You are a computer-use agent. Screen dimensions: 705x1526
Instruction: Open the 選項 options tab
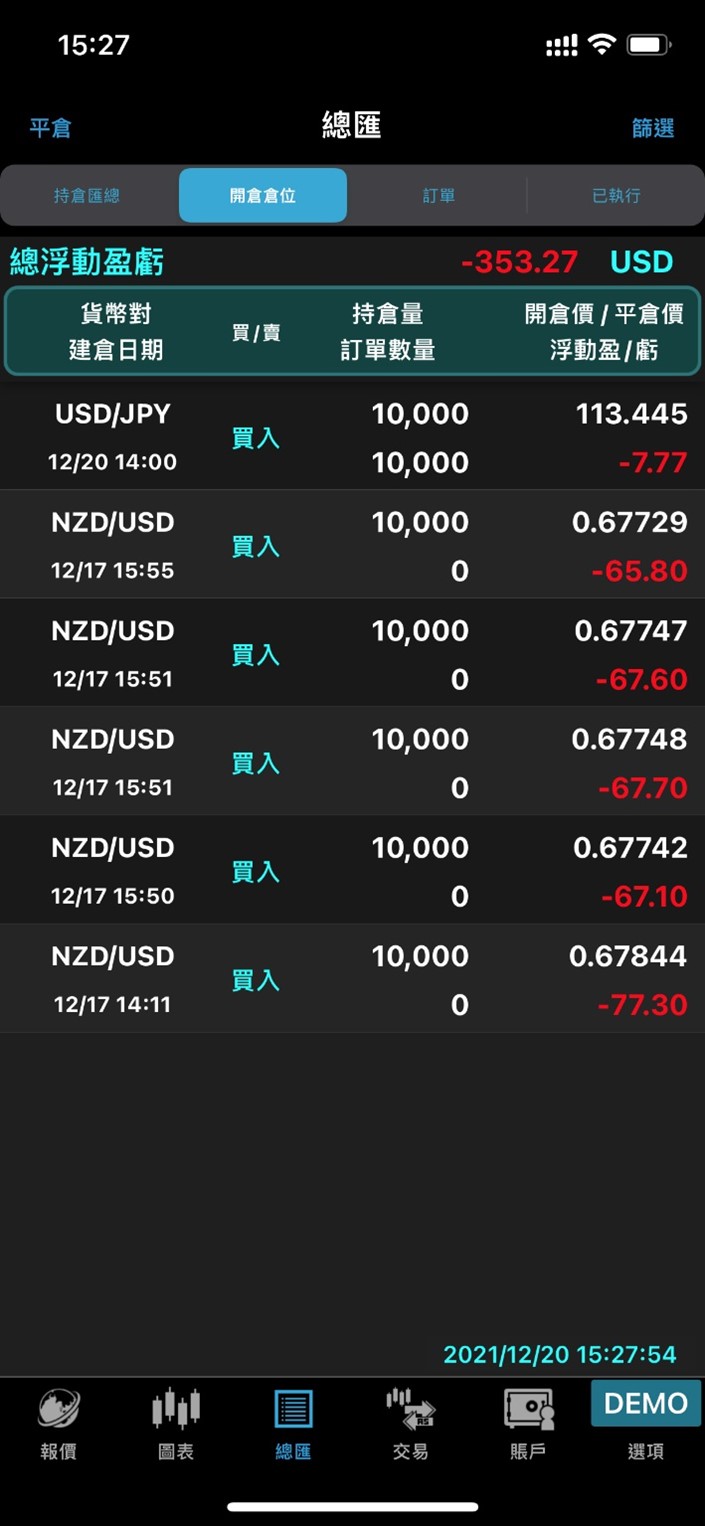(x=646, y=1423)
